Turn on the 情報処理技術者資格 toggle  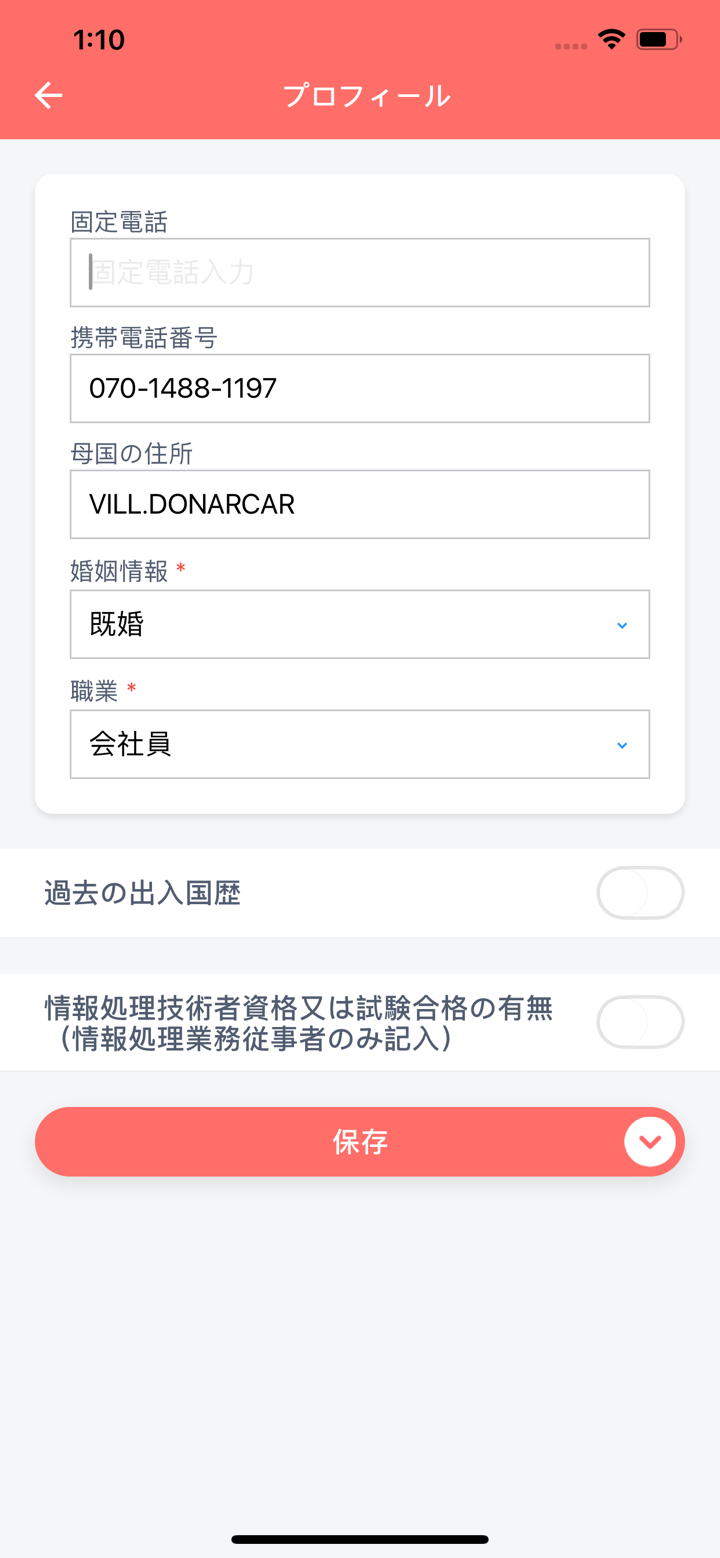click(x=640, y=1021)
